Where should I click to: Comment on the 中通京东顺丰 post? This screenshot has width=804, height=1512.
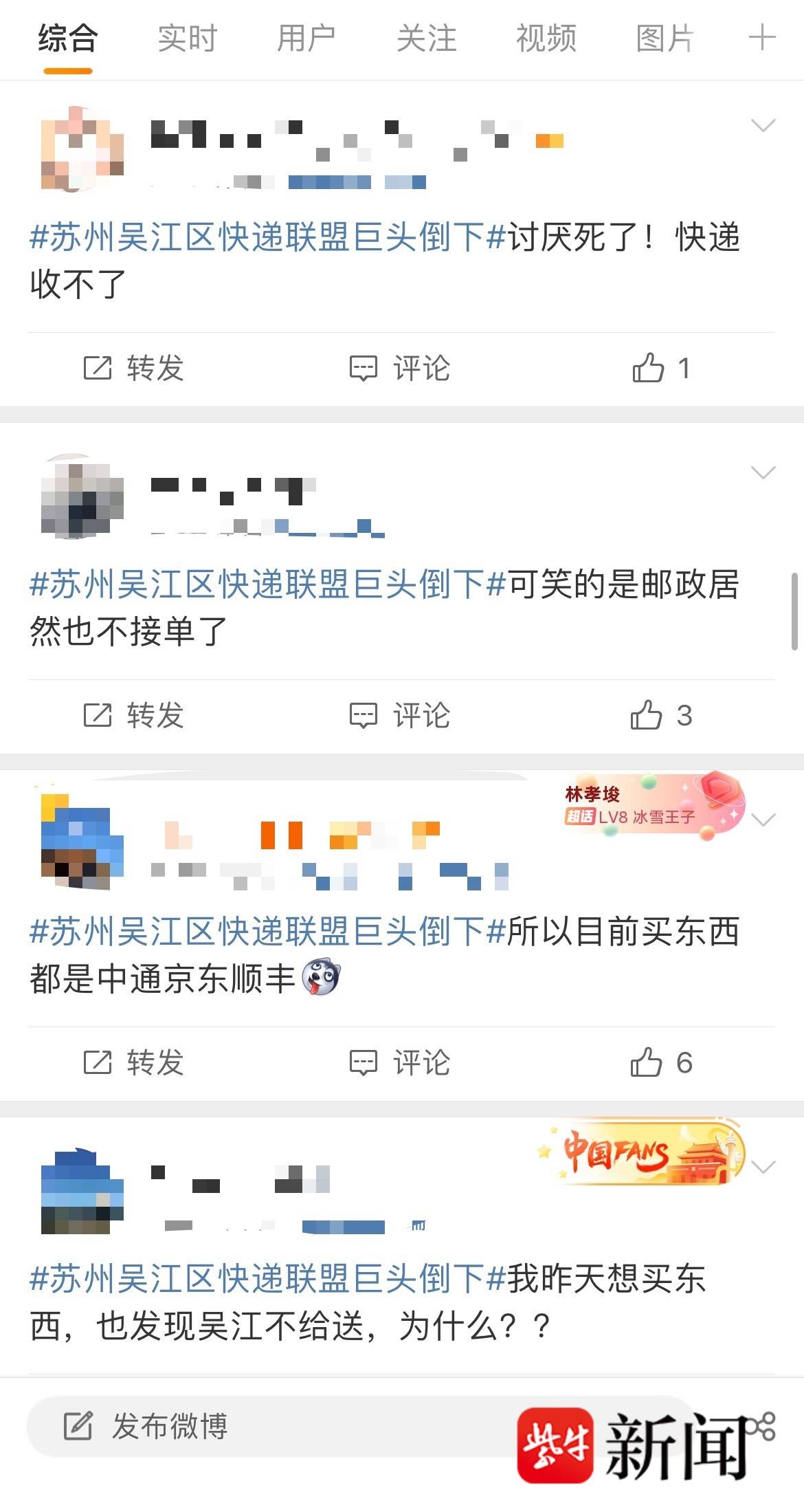(400, 1063)
